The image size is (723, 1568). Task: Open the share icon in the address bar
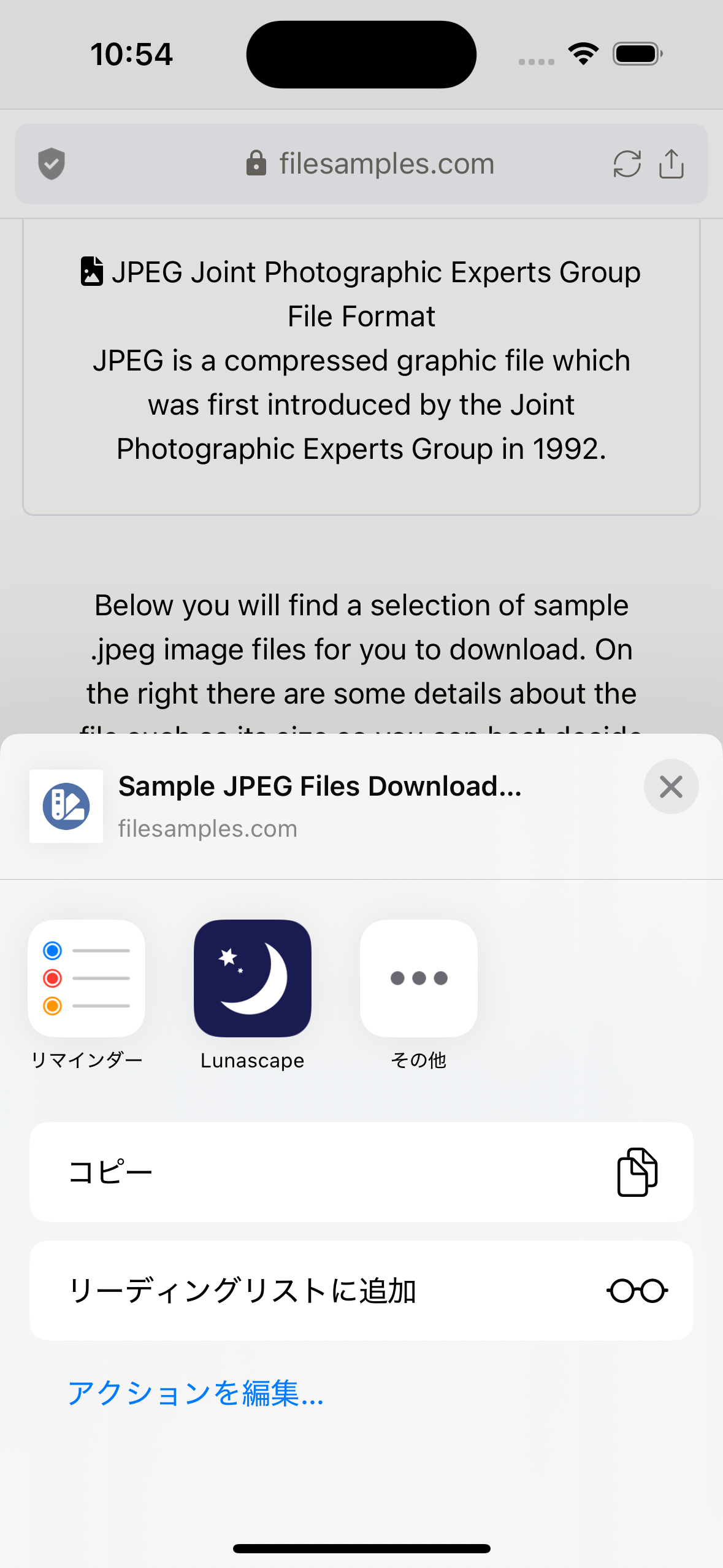point(671,163)
